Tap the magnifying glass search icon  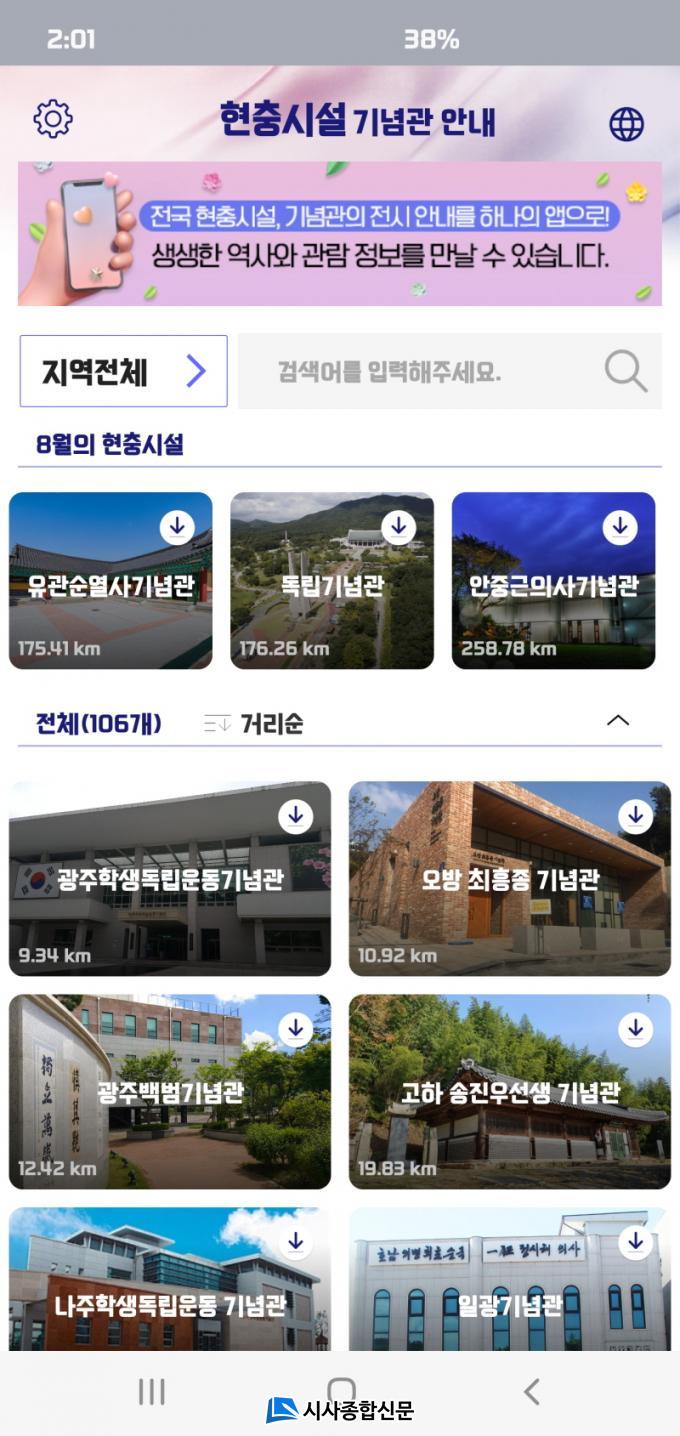pyautogui.click(x=626, y=372)
